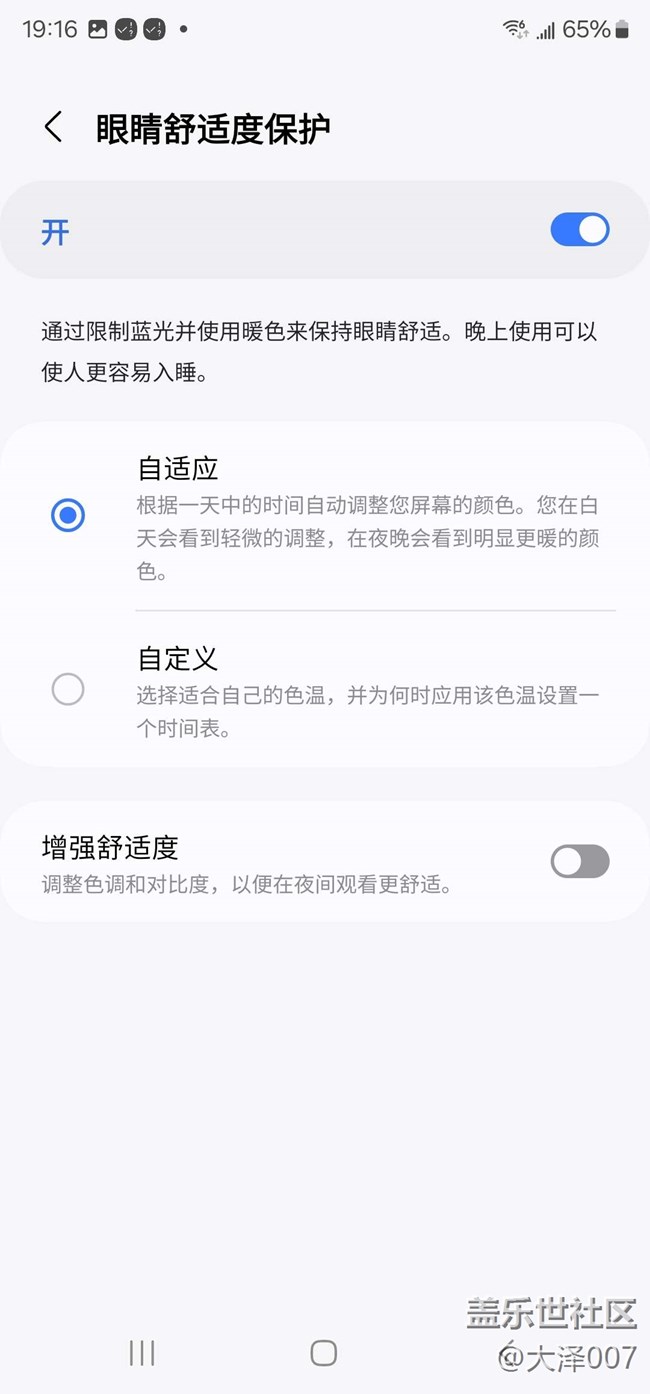Go to home screen
Image resolution: width=650 pixels, height=1394 pixels.
[x=324, y=1353]
